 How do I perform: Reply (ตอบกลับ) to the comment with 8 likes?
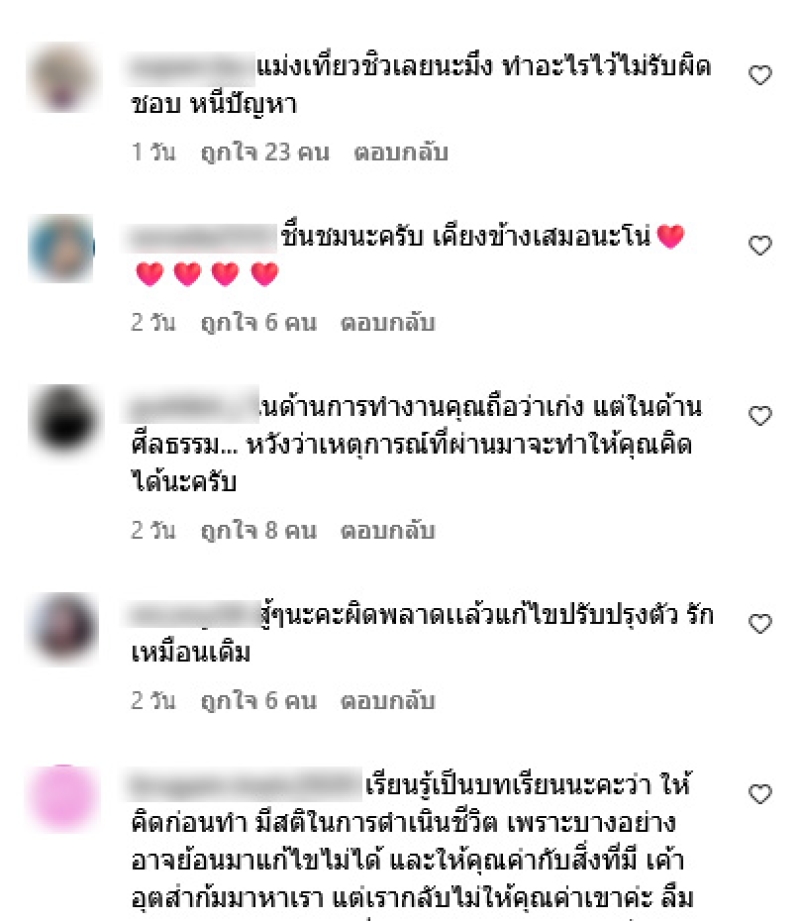(x=387, y=531)
